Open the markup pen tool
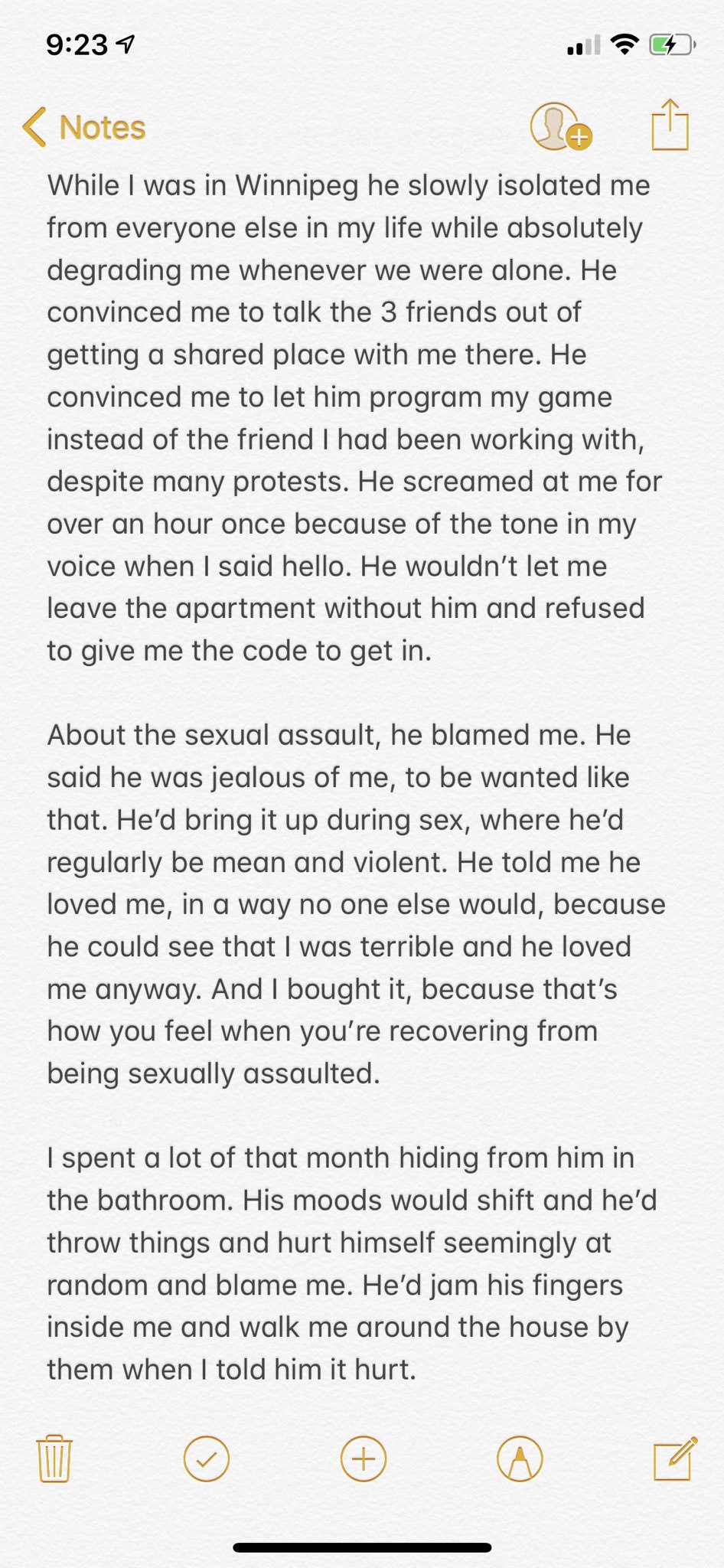Viewport: 724px width, 1568px height. [520, 1459]
